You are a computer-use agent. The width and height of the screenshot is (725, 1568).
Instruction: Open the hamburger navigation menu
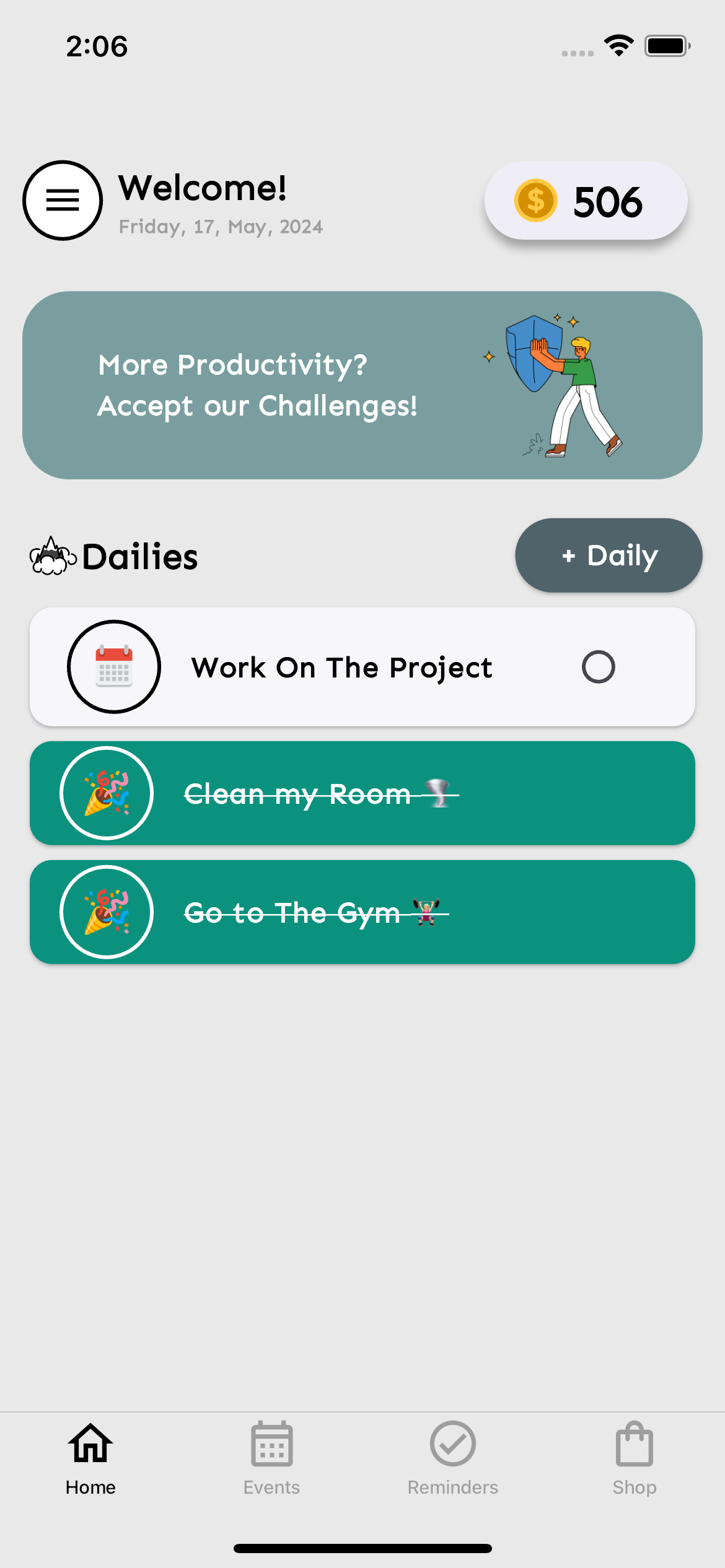click(x=61, y=200)
